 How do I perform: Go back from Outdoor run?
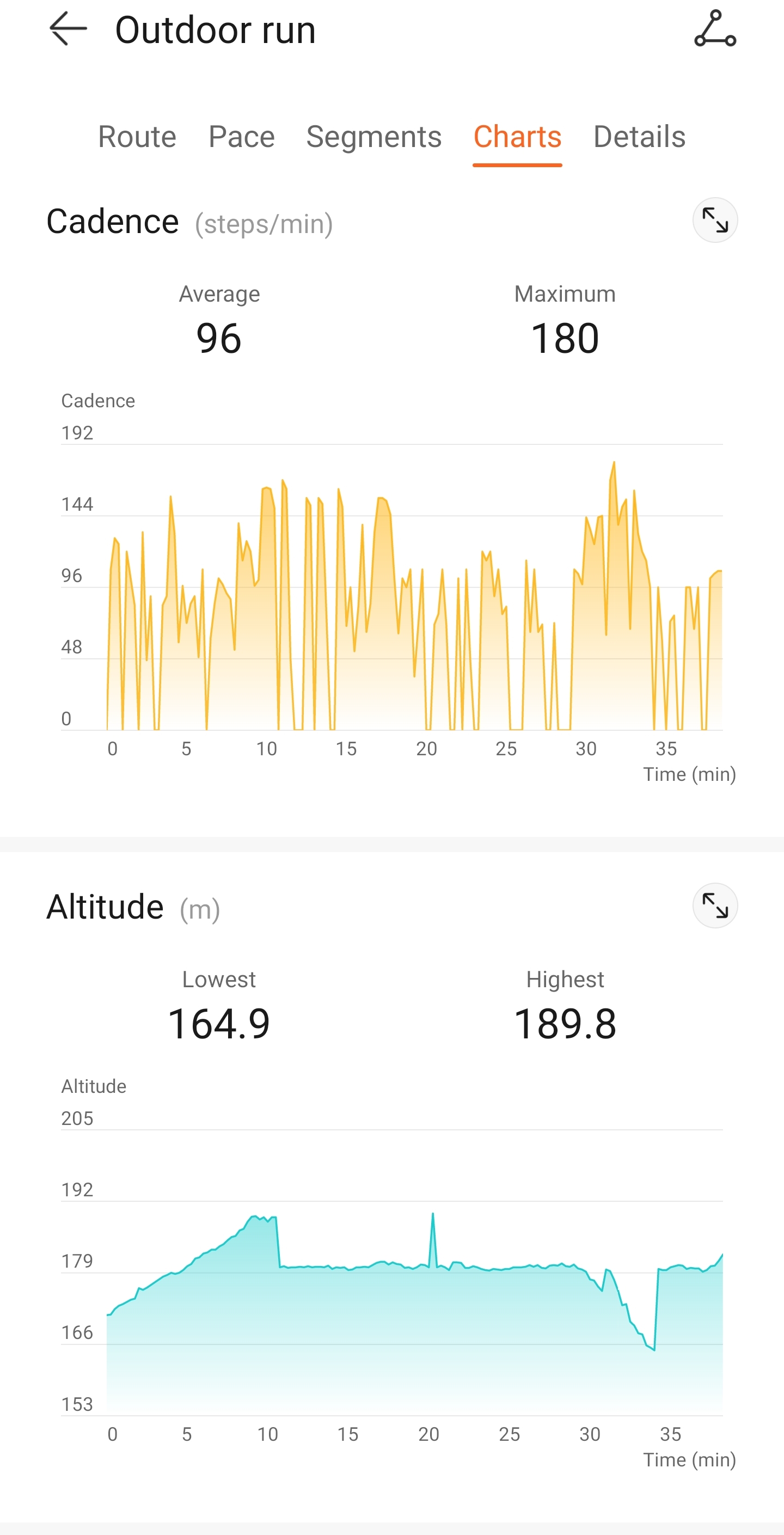coord(68,29)
